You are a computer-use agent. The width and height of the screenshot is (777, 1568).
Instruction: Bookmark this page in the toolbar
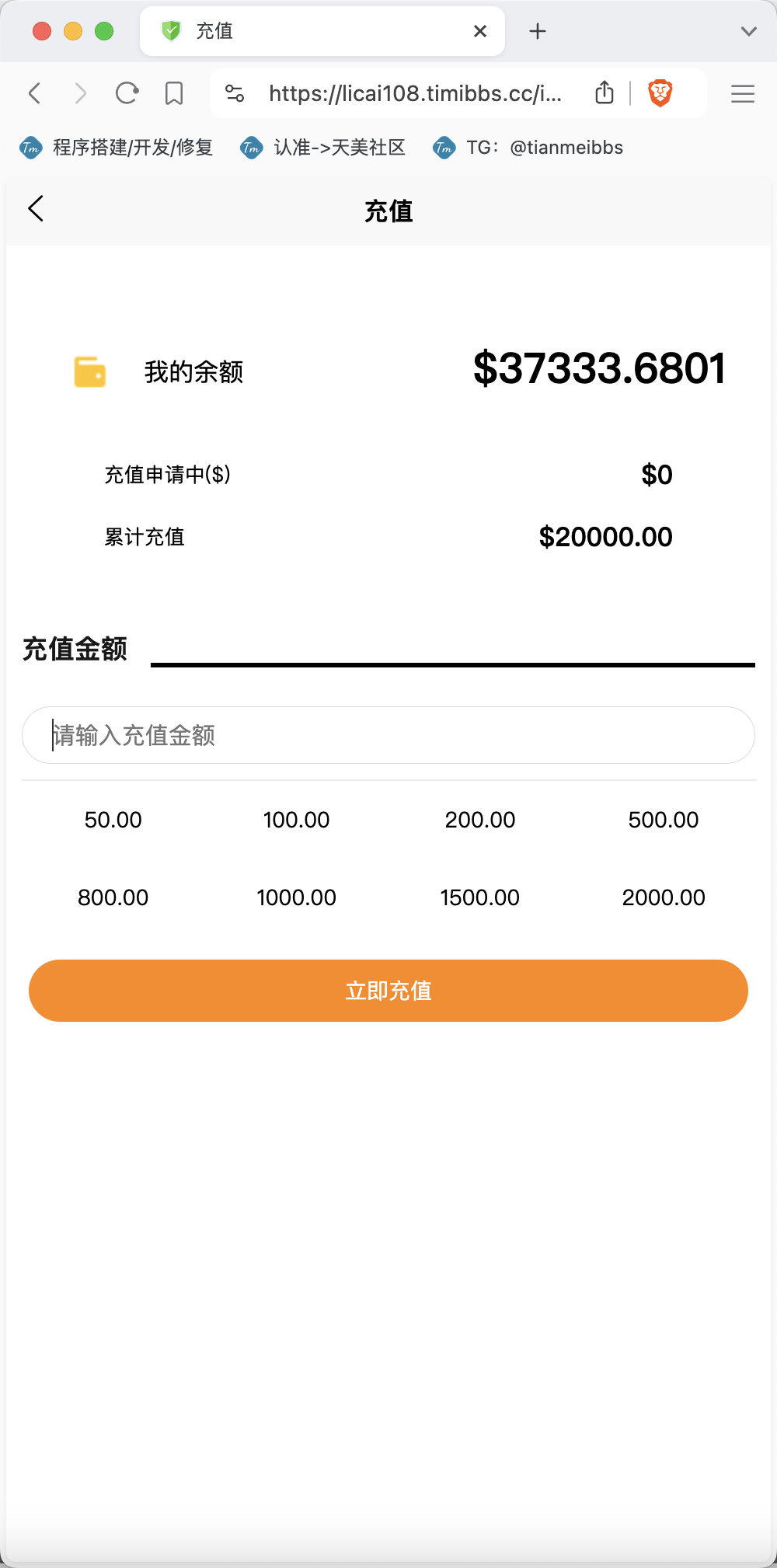pyautogui.click(x=174, y=93)
